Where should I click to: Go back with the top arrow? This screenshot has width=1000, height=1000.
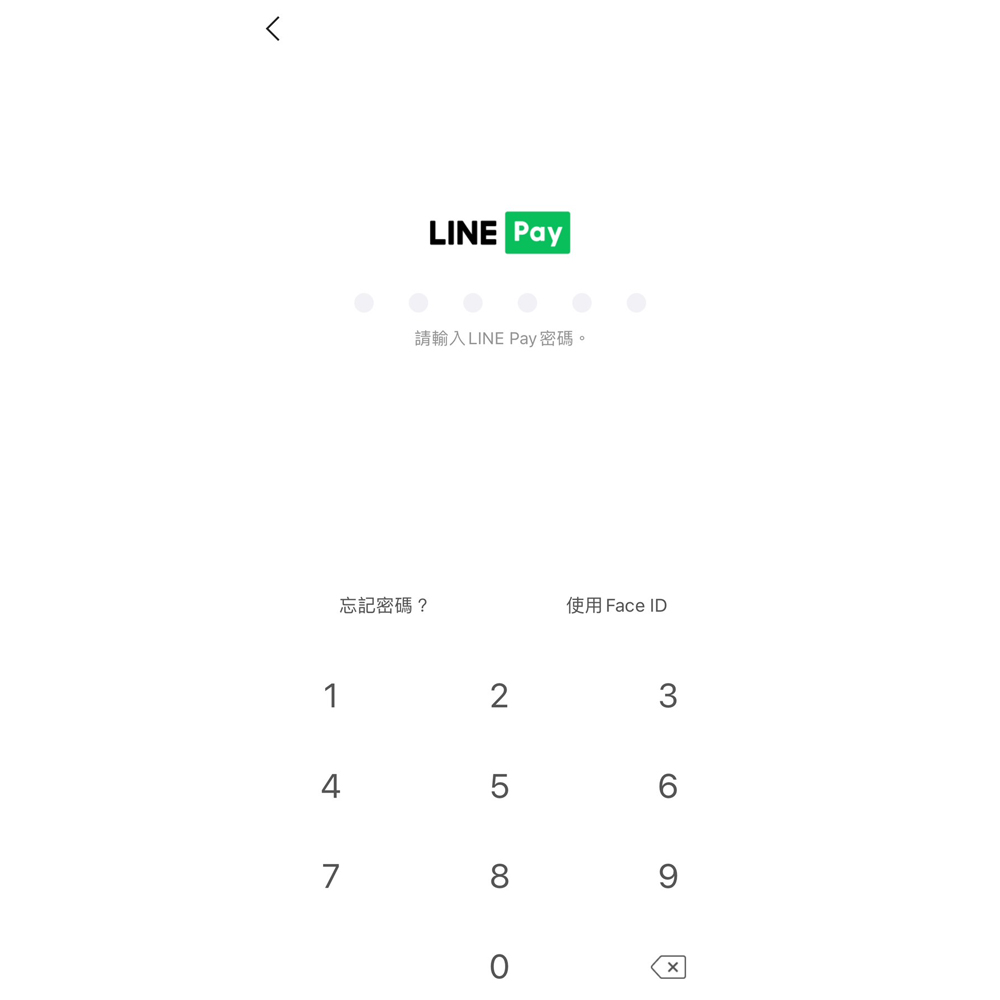pos(273,29)
